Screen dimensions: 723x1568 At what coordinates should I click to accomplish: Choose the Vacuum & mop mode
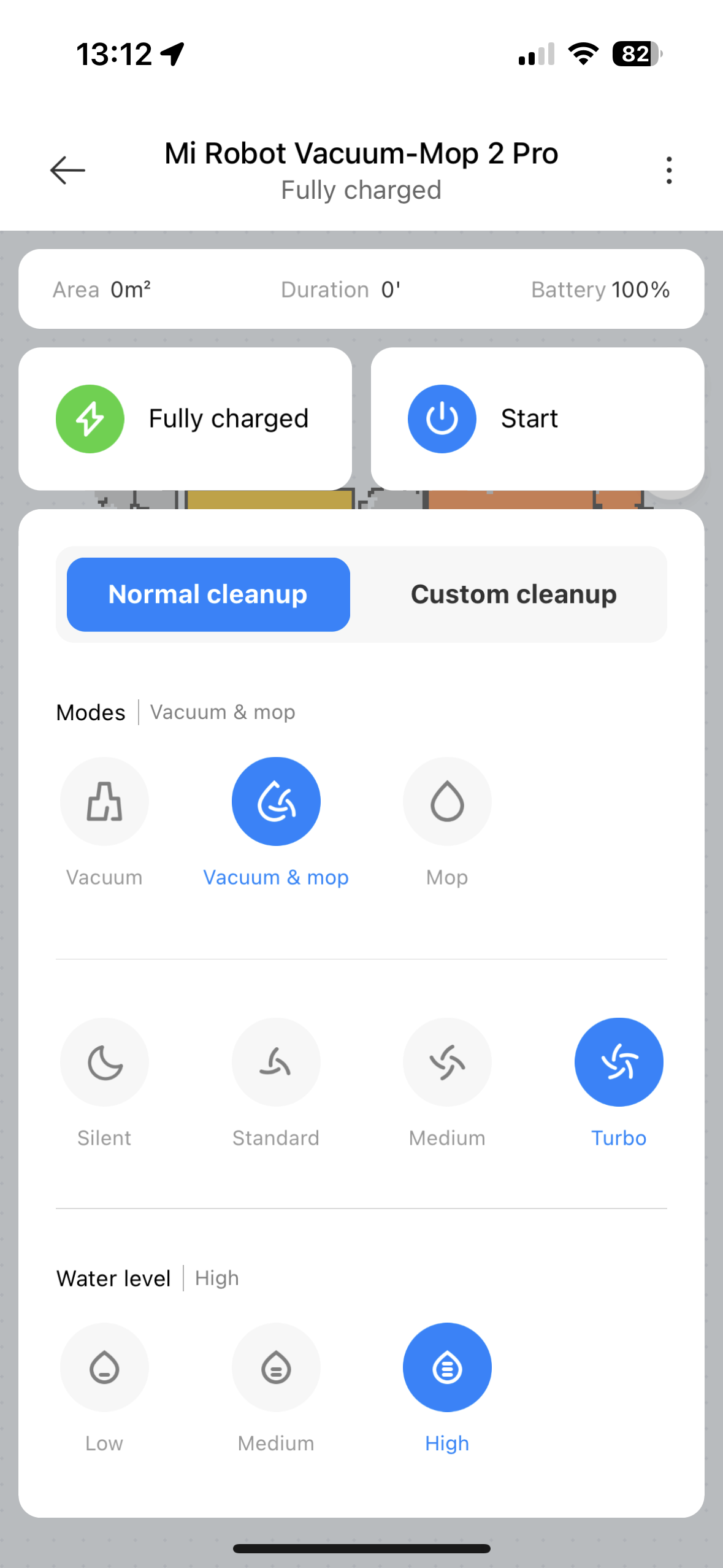(276, 802)
